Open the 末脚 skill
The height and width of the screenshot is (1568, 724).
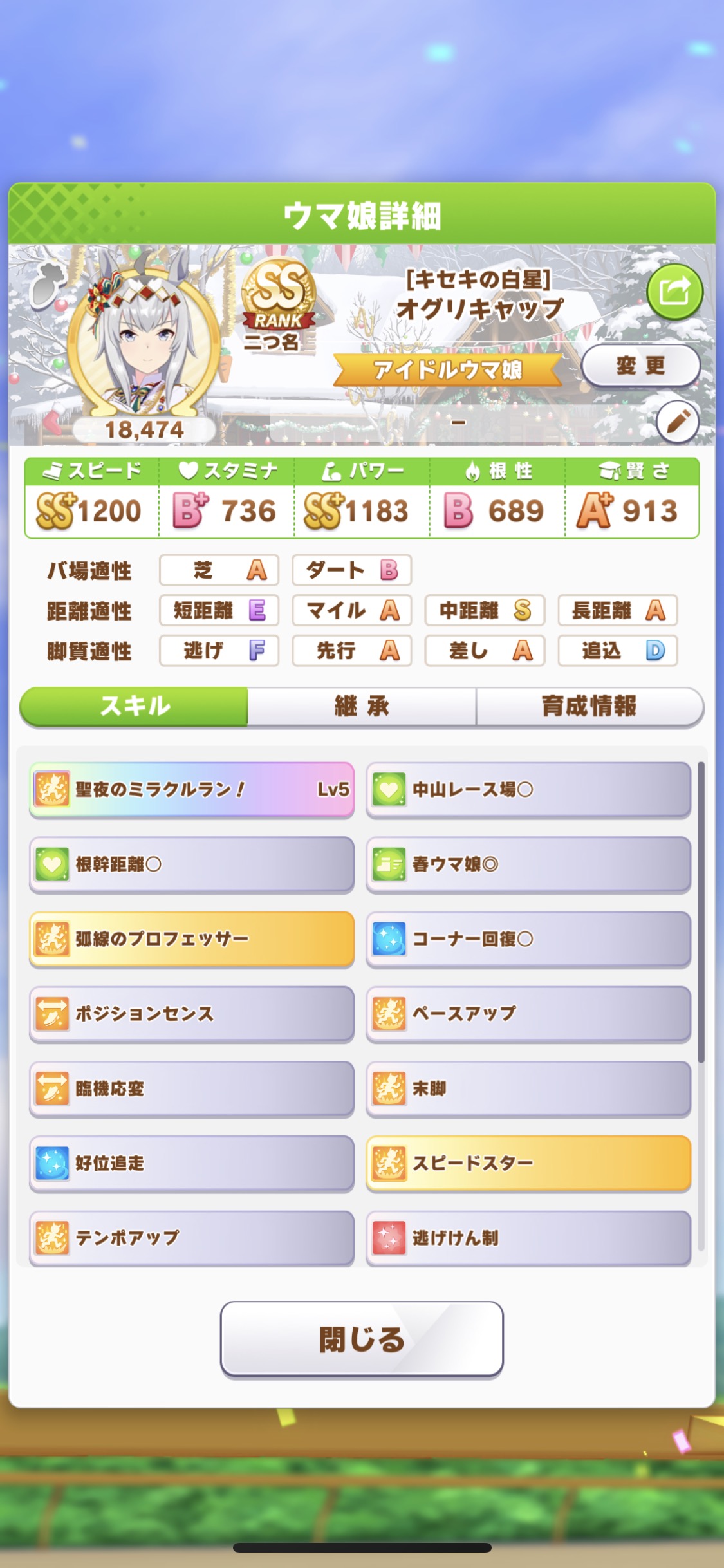coord(528,1088)
